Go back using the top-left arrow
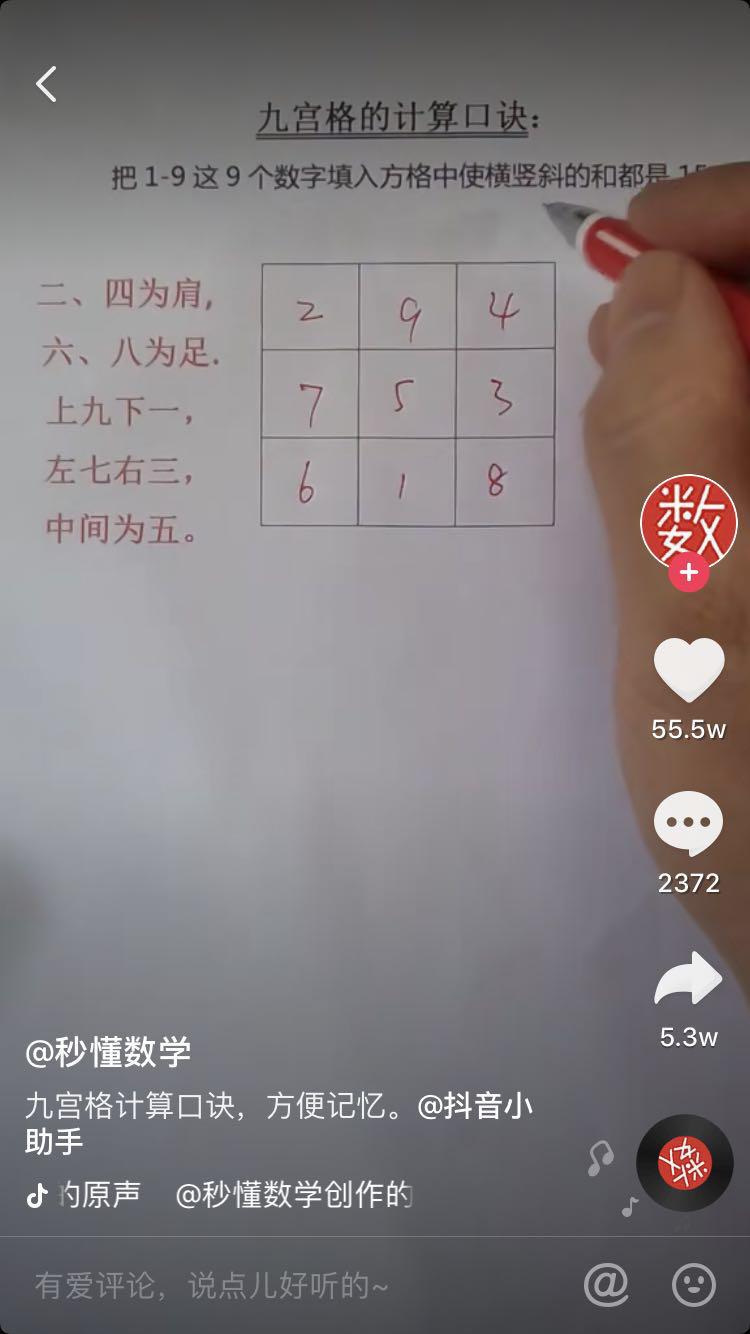Viewport: 750px width, 1334px height. [x=46, y=85]
